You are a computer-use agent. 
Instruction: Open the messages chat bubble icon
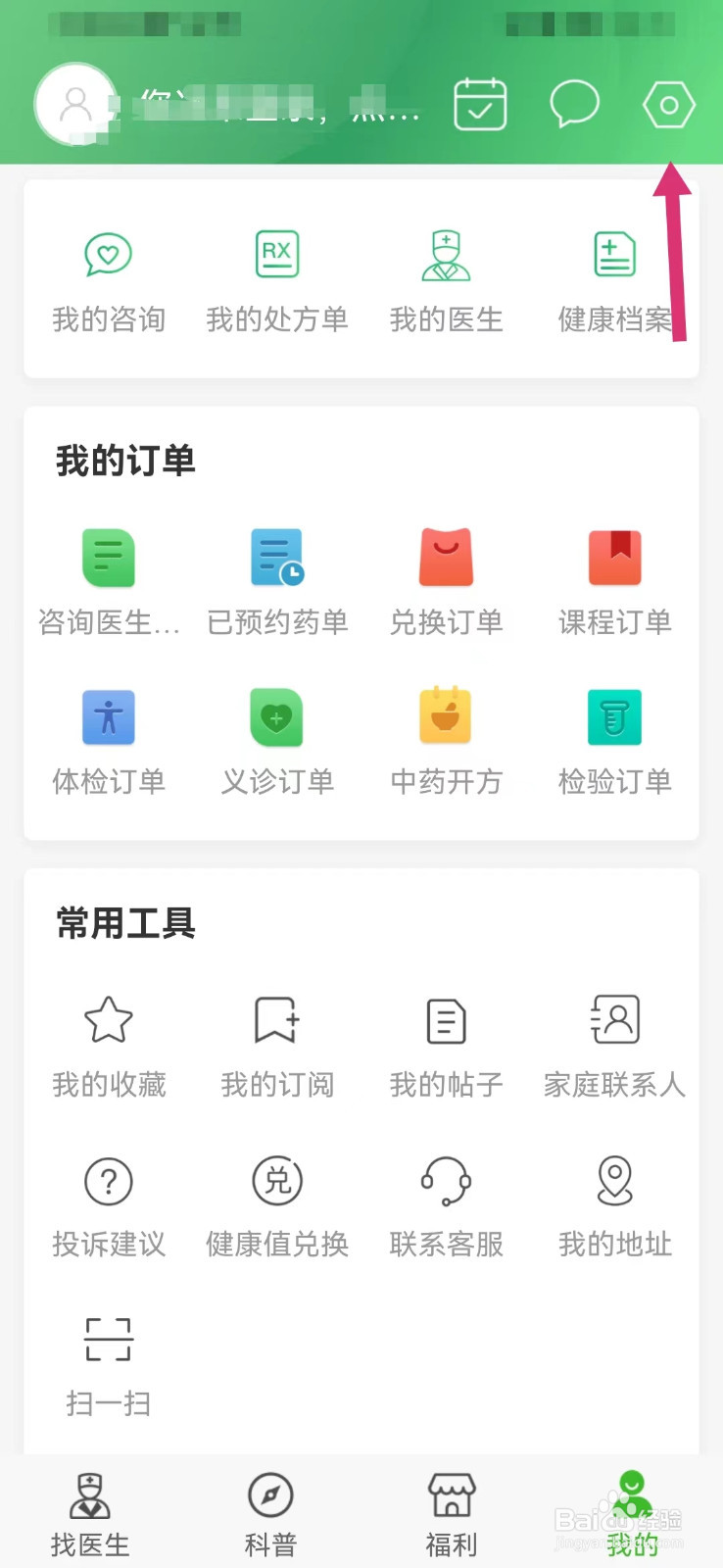pos(574,104)
